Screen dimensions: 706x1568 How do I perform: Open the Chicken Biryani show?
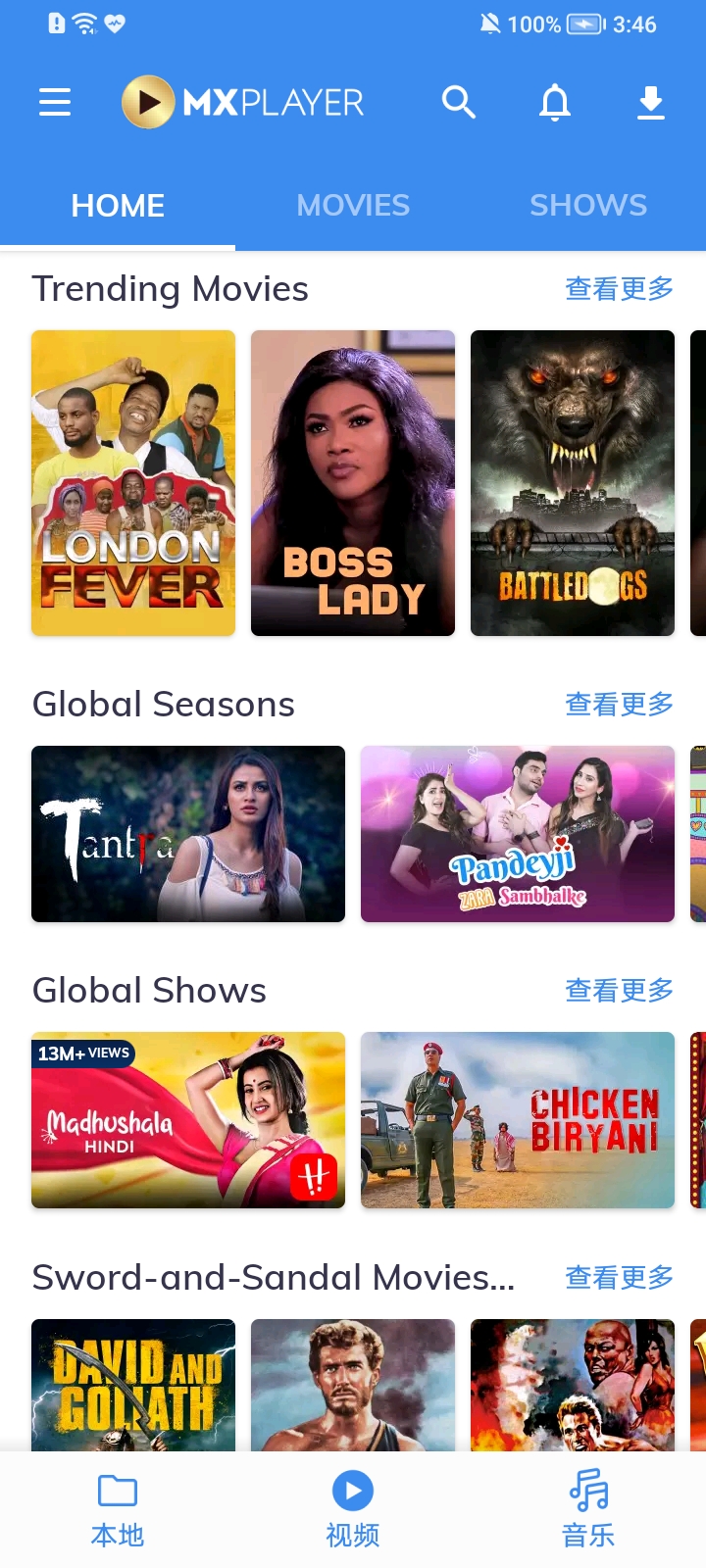(x=518, y=1120)
